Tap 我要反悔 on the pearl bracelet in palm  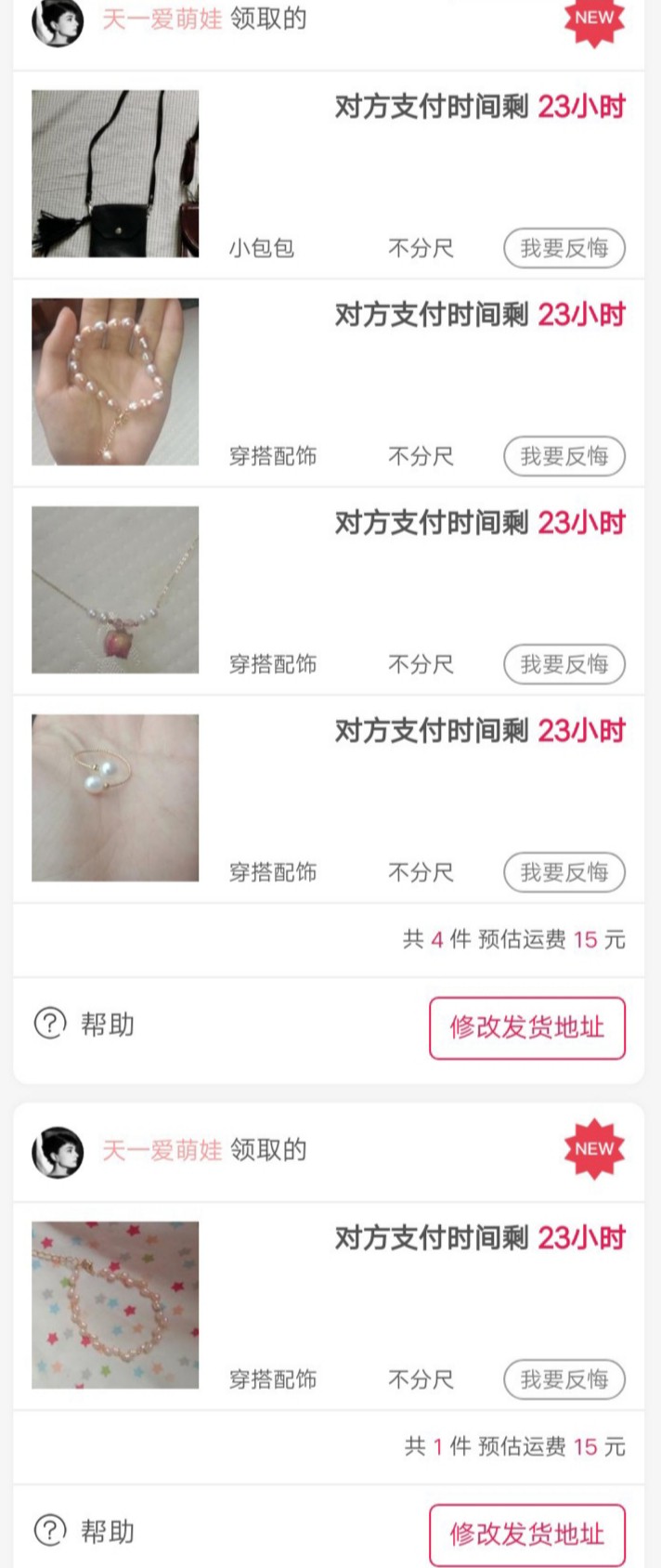tap(564, 456)
